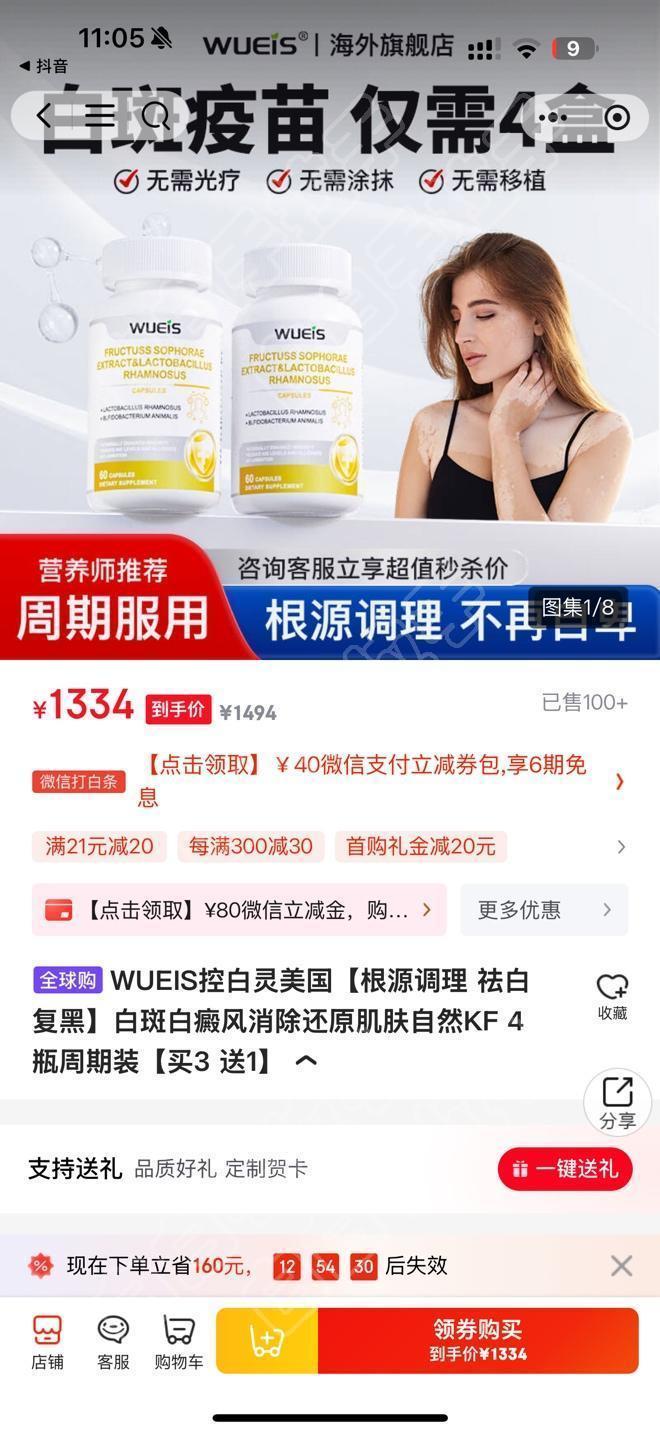Dismiss the 立省160元 countdown banner
This screenshot has height=1434, width=660.
coord(621,1266)
